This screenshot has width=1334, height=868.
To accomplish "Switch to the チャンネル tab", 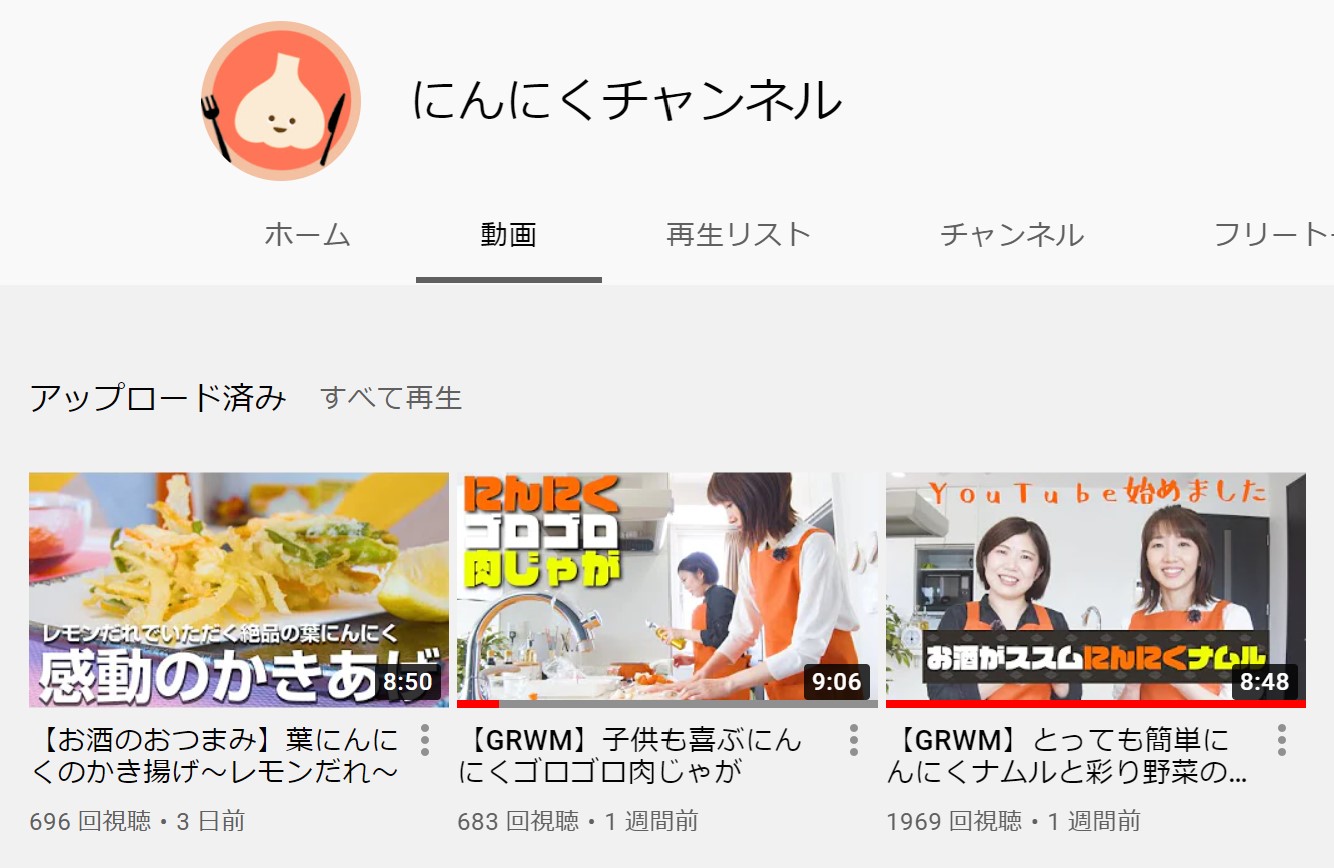I will 1011,235.
